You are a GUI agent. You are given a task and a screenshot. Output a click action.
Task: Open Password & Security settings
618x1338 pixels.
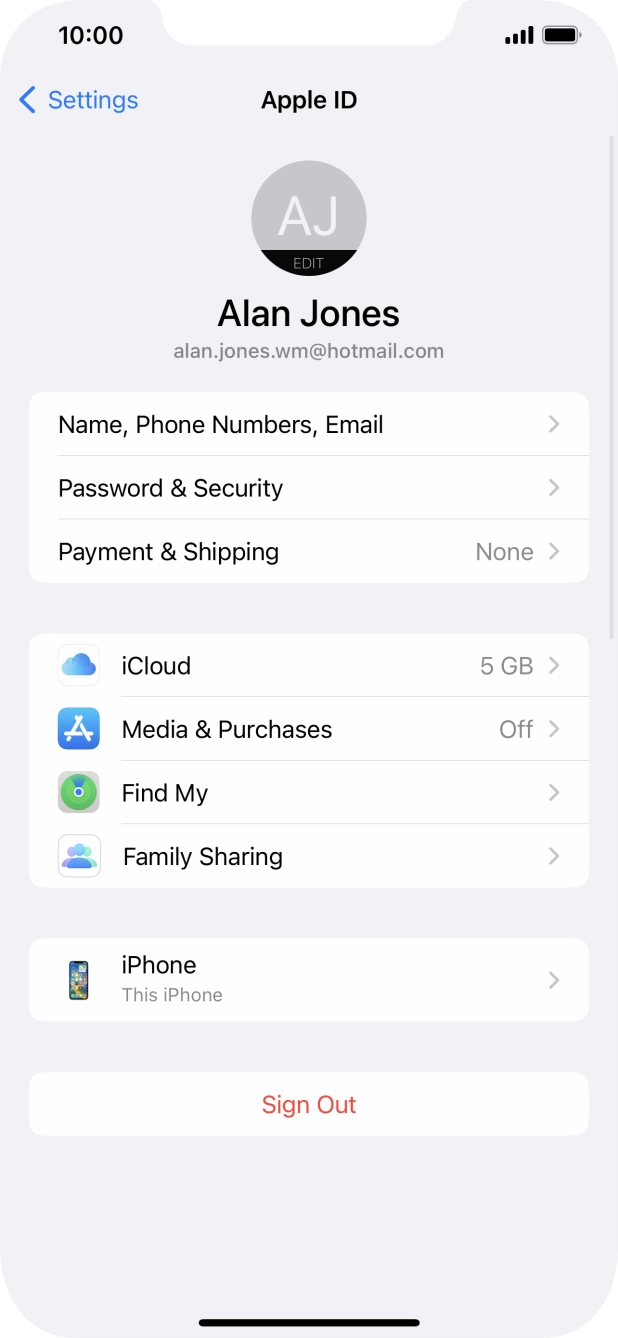pyautogui.click(x=308, y=488)
